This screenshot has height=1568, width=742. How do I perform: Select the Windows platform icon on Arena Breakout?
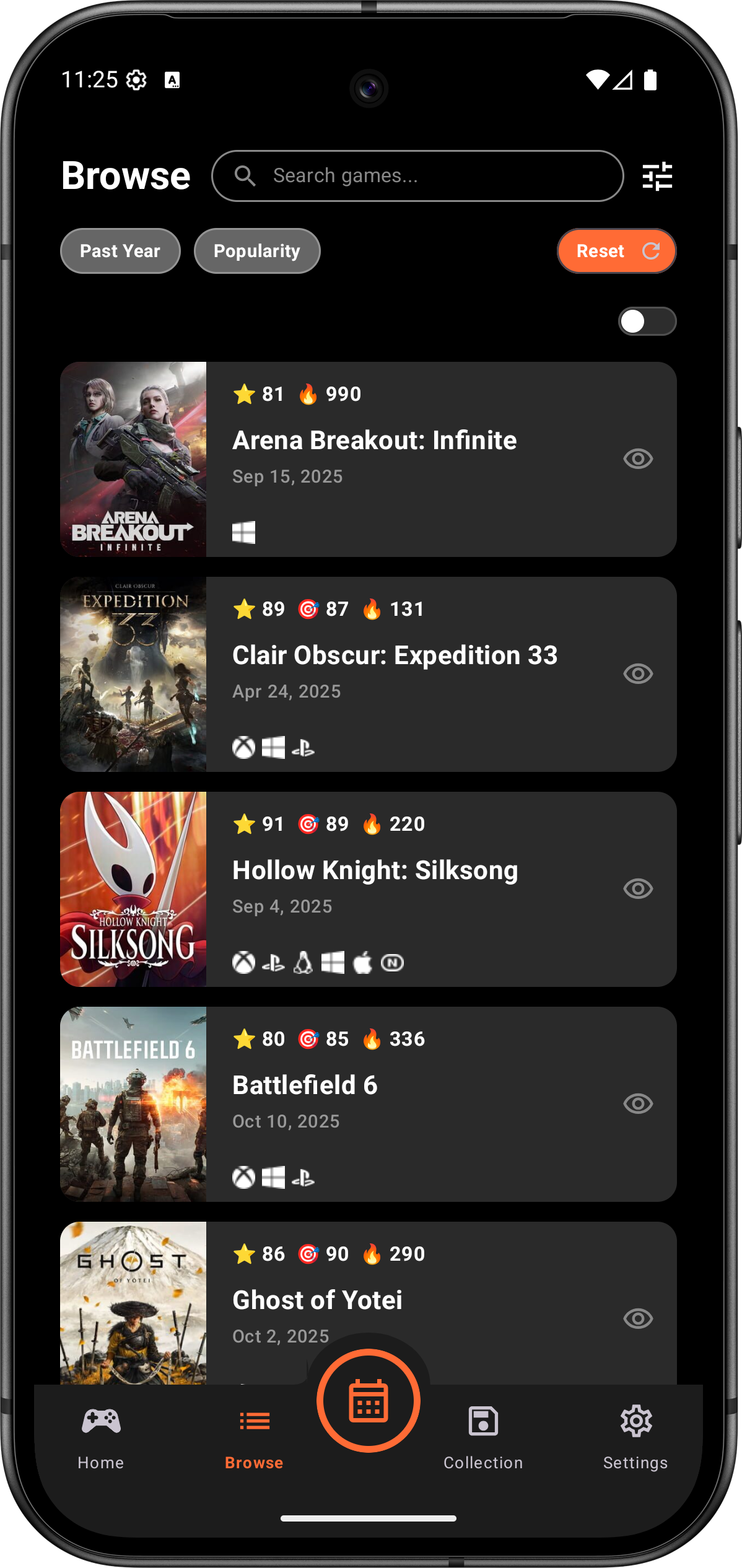click(x=243, y=532)
